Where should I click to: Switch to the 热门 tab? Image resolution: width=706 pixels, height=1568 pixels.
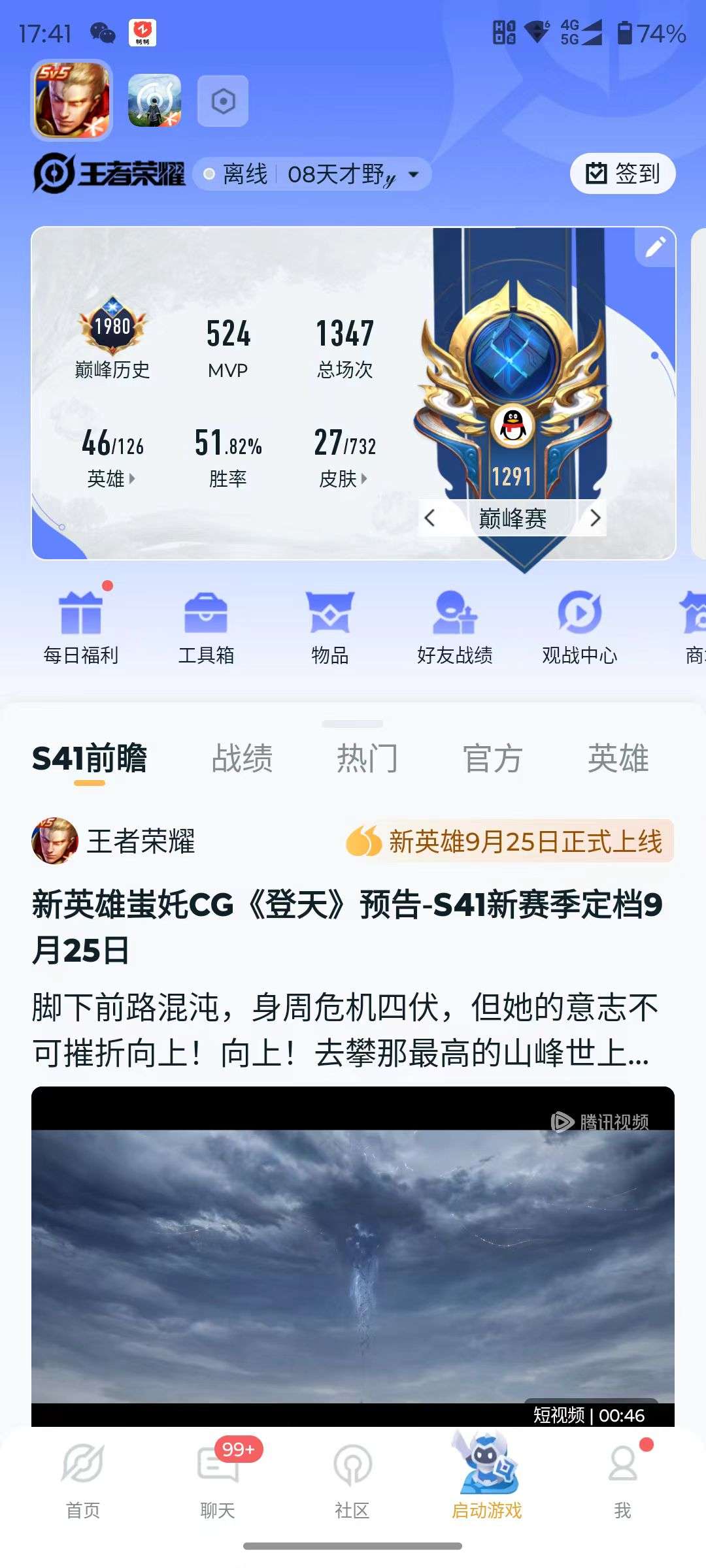367,758
